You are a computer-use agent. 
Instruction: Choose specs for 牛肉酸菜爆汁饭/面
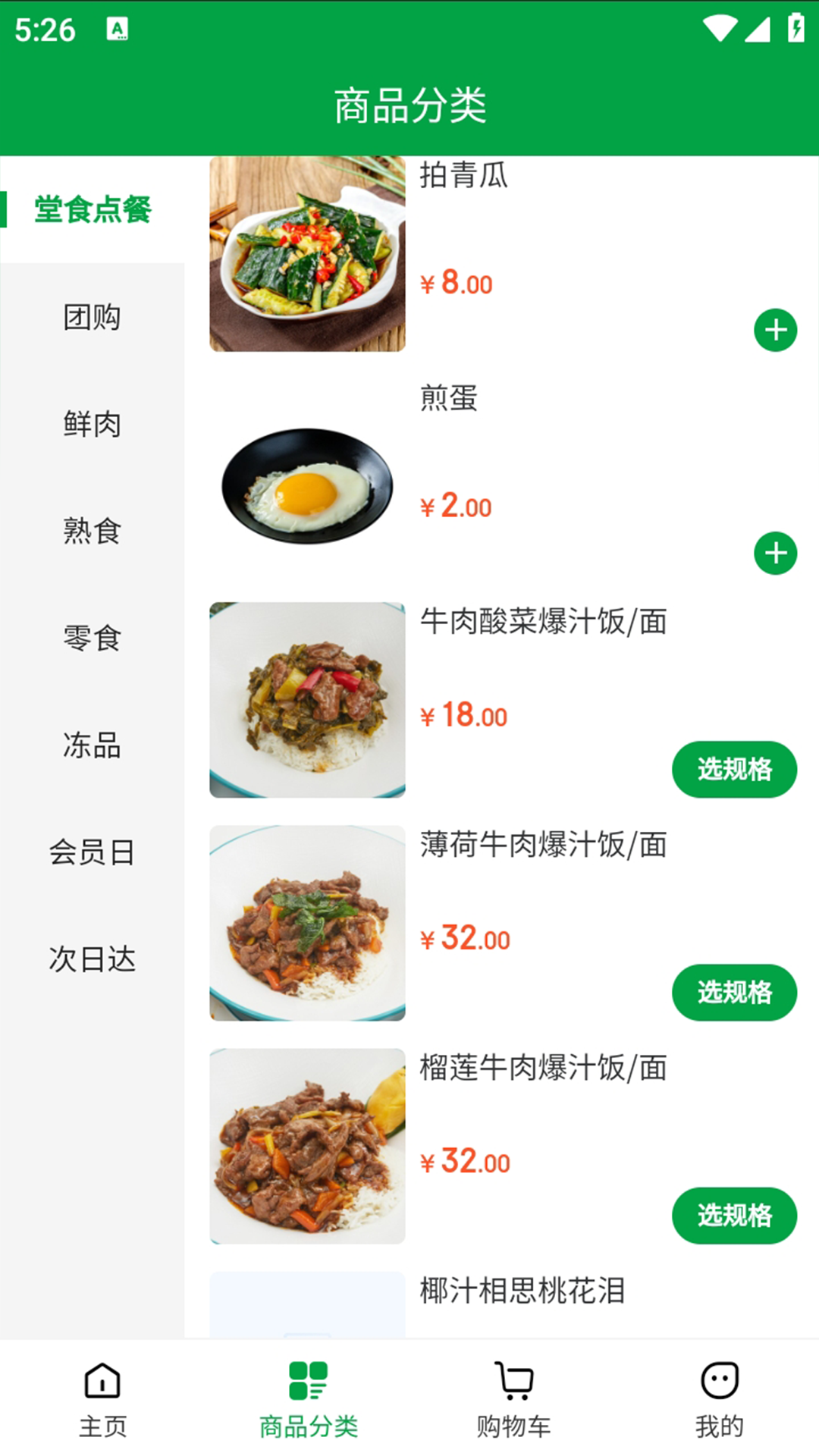pyautogui.click(x=733, y=769)
